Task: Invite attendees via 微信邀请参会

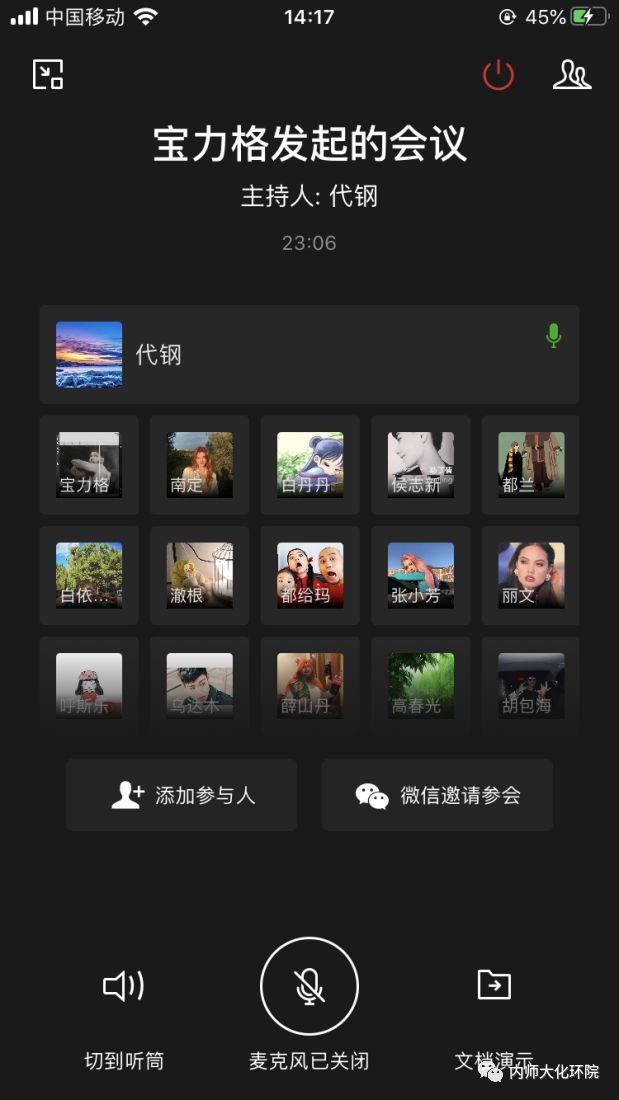Action: (437, 795)
